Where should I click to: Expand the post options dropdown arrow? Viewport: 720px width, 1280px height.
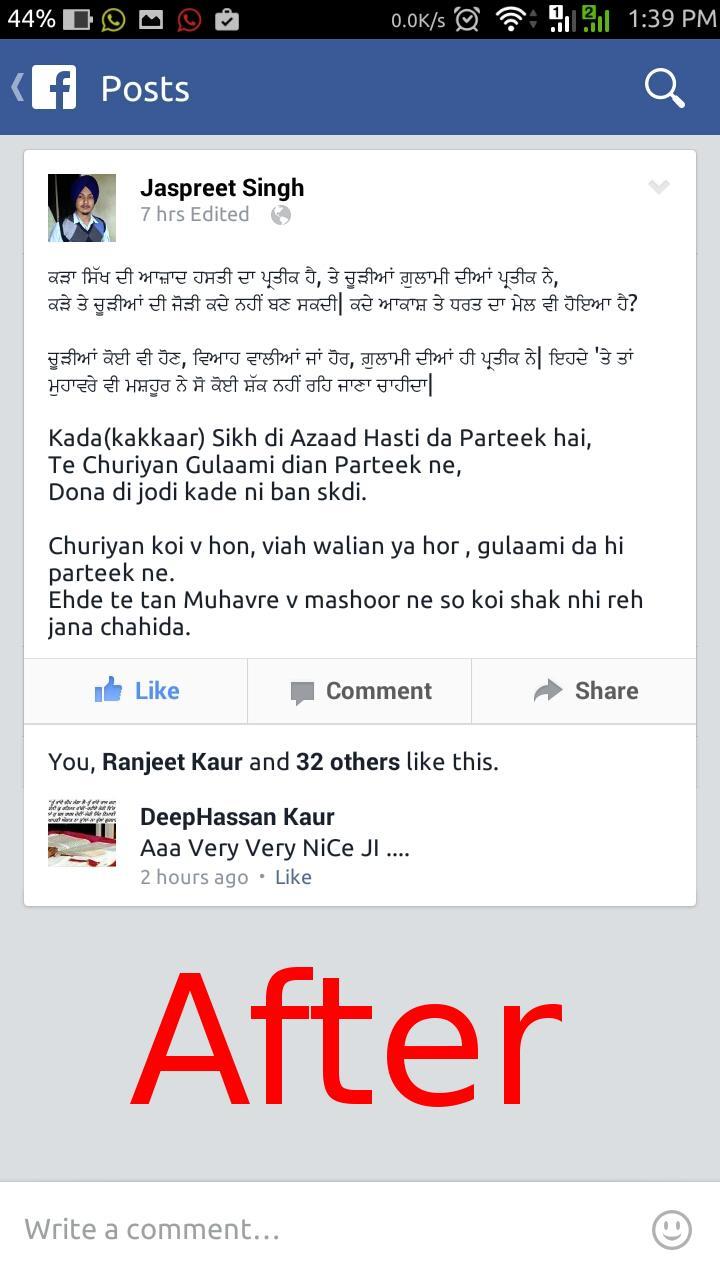pos(658,187)
